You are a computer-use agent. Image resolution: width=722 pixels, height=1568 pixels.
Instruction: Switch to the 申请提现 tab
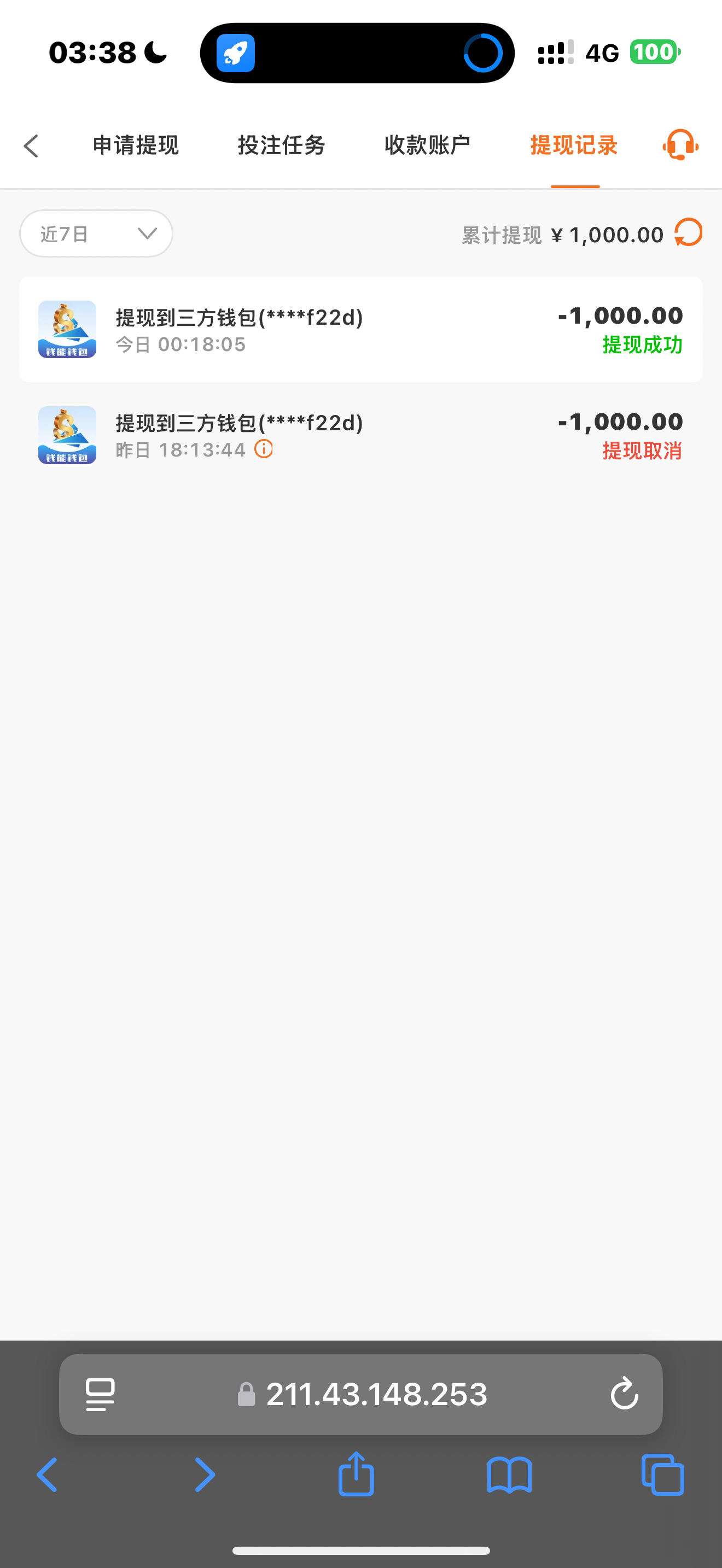point(135,146)
